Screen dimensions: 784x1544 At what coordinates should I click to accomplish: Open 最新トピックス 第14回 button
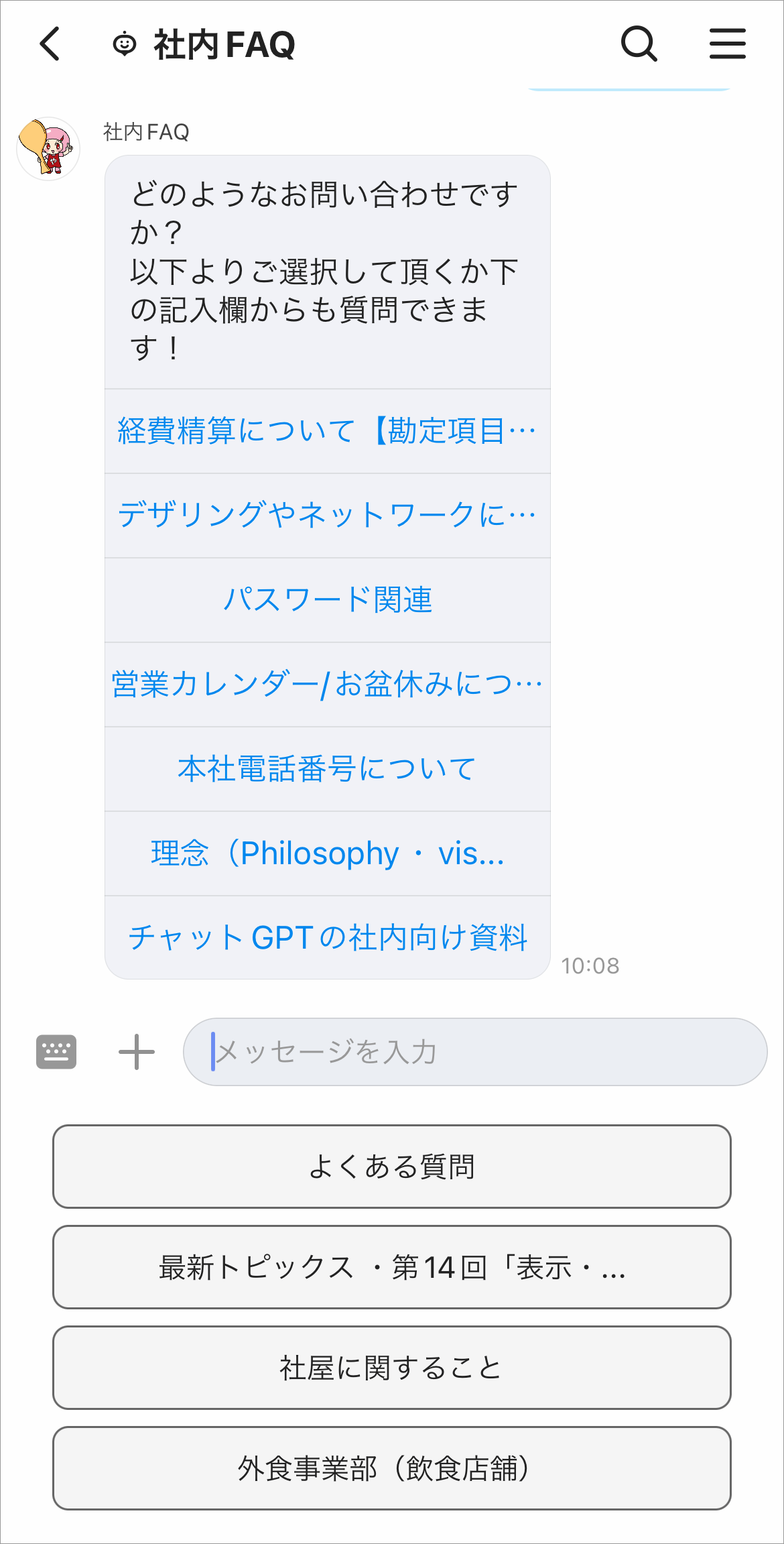pos(391,1267)
